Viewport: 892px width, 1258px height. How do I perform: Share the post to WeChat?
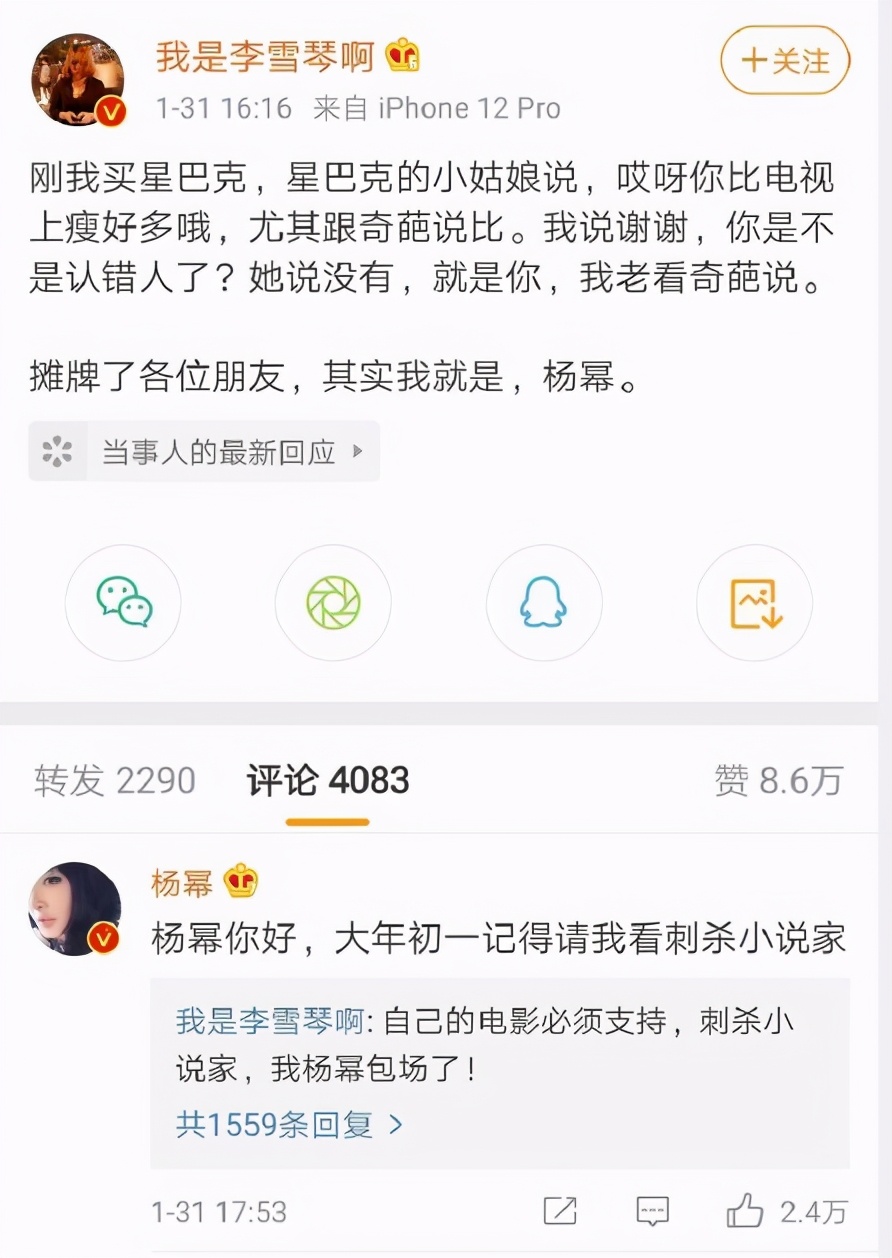pos(122,603)
